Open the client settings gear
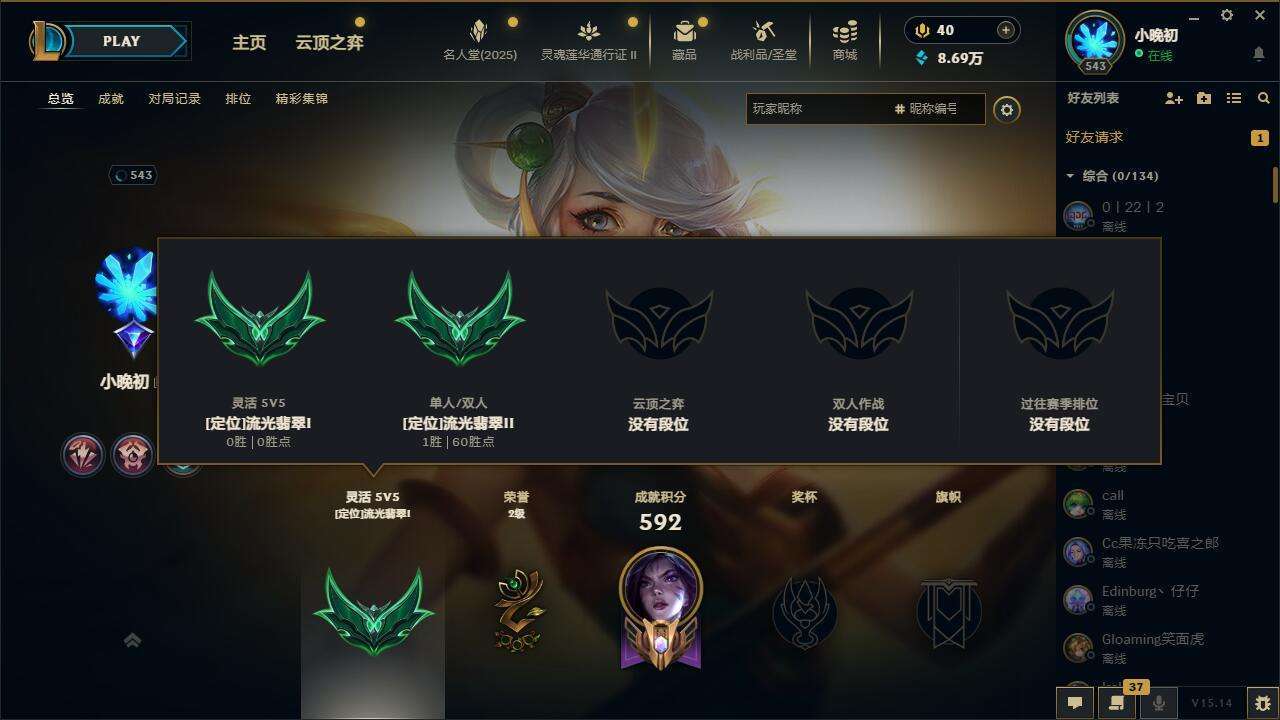Screen dimensions: 1280x720 [x=1227, y=15]
